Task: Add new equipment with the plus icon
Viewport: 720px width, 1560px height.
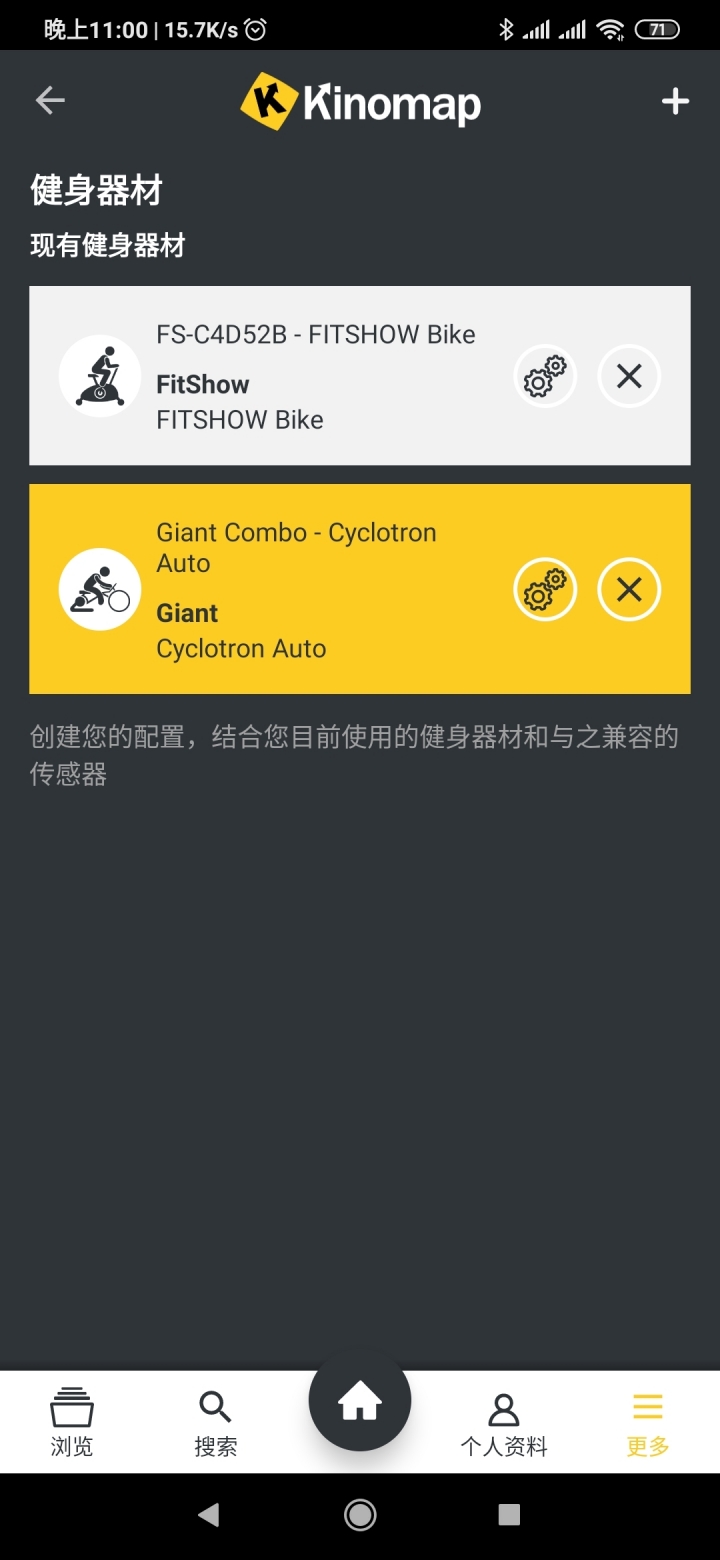Action: coord(675,101)
